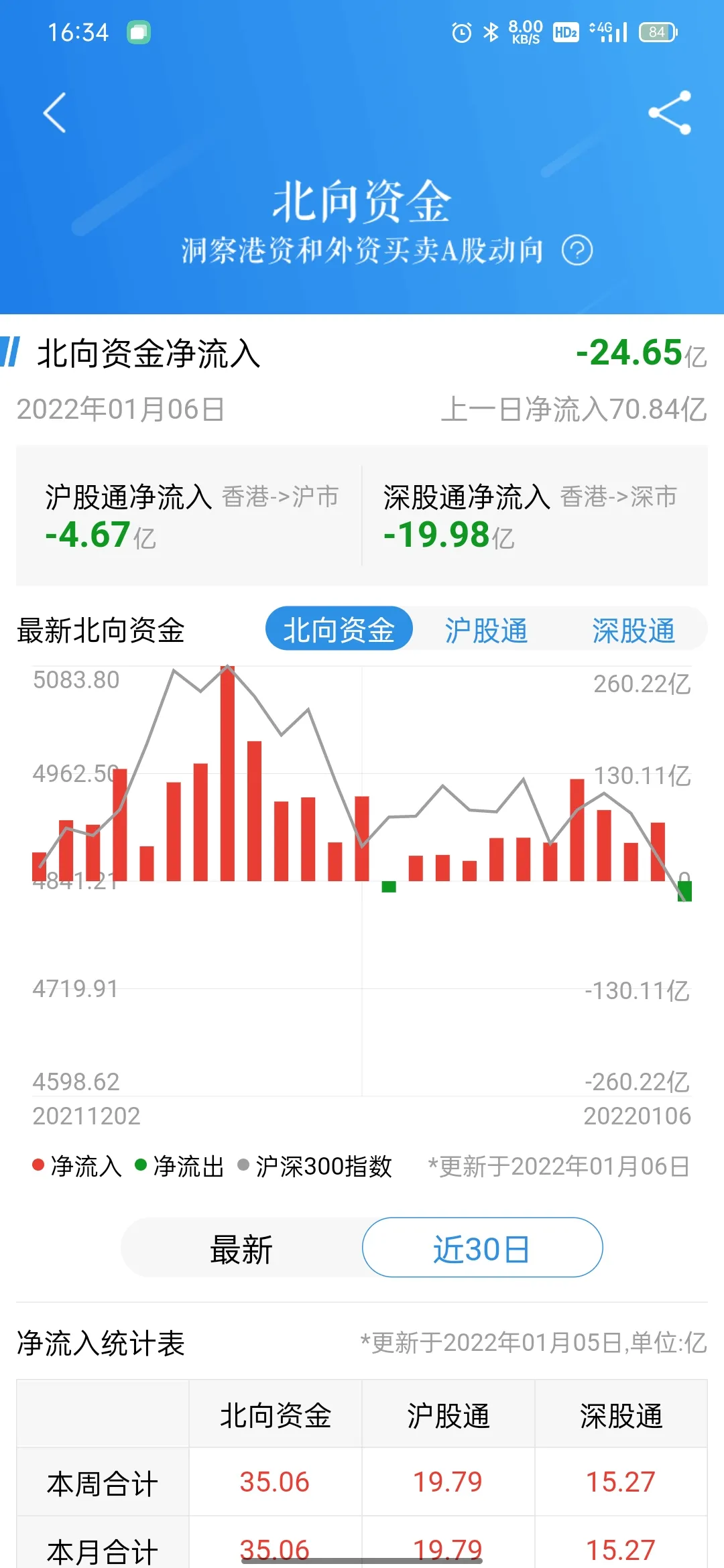Viewport: 724px width, 1568px height.
Task: Switch to the 深股通 chart tab
Action: pos(635,630)
